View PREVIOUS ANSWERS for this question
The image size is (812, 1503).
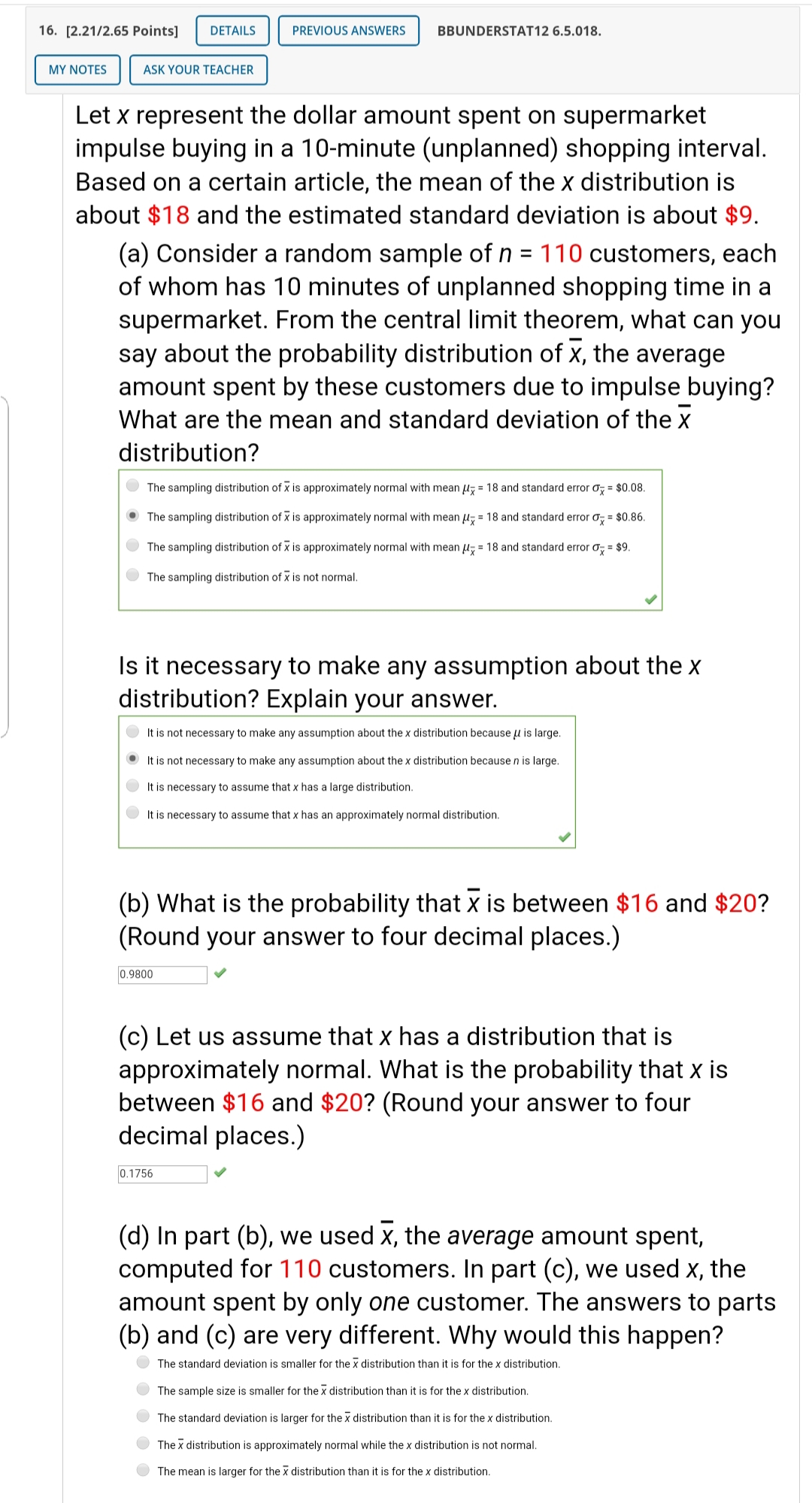click(349, 31)
